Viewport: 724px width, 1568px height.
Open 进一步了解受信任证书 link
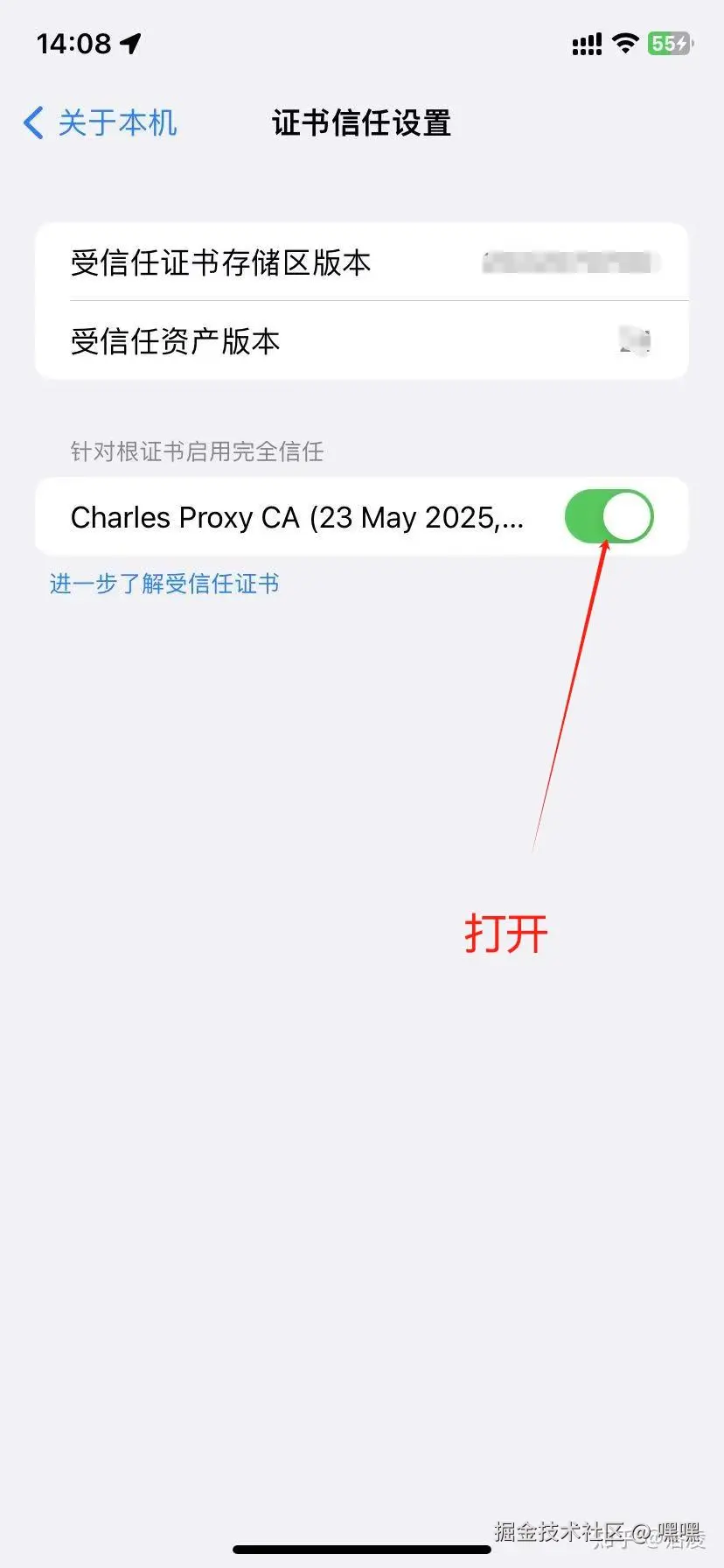coord(164,584)
